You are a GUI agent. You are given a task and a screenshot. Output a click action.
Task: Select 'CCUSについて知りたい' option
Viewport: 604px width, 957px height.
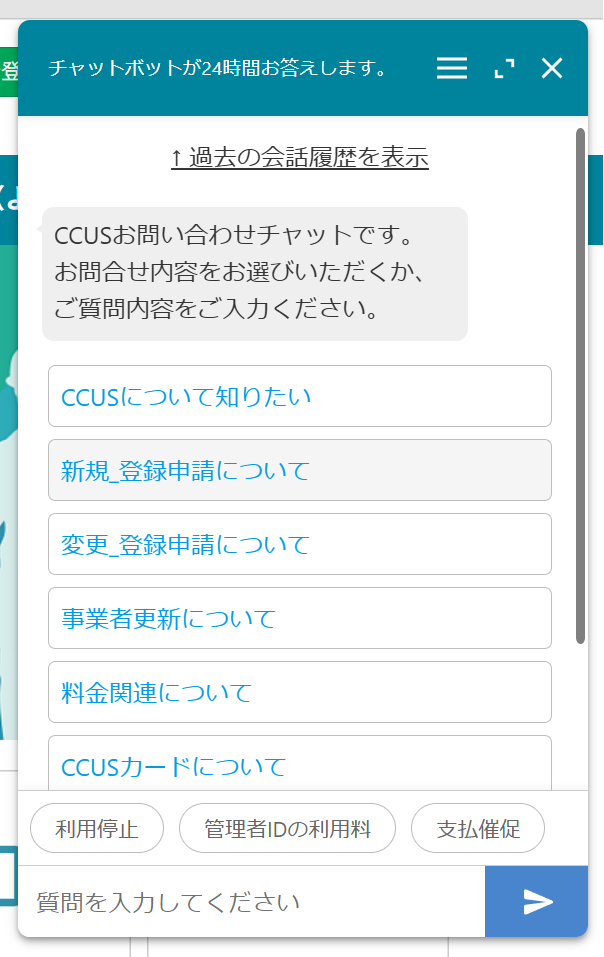pyautogui.click(x=300, y=396)
